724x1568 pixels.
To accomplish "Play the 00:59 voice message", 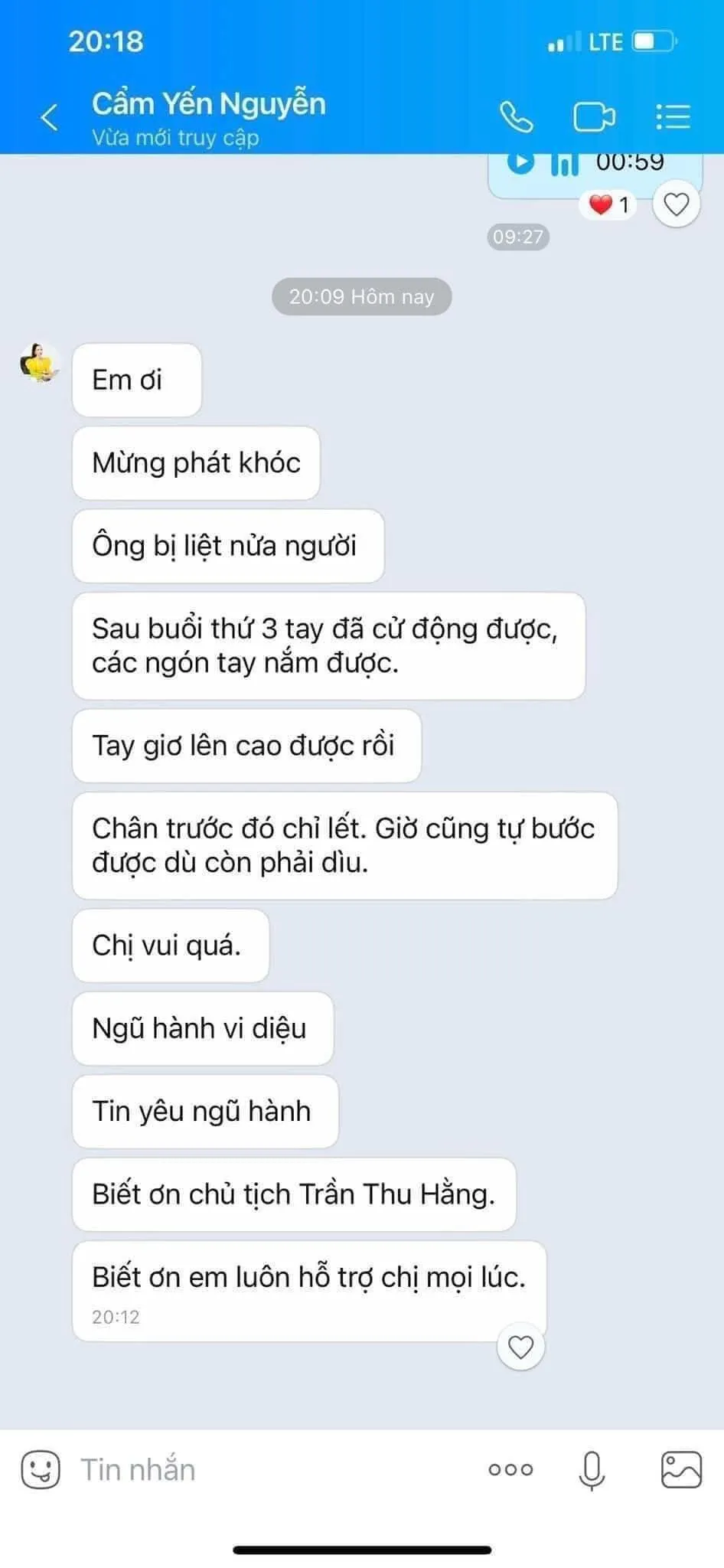I will coord(521,162).
